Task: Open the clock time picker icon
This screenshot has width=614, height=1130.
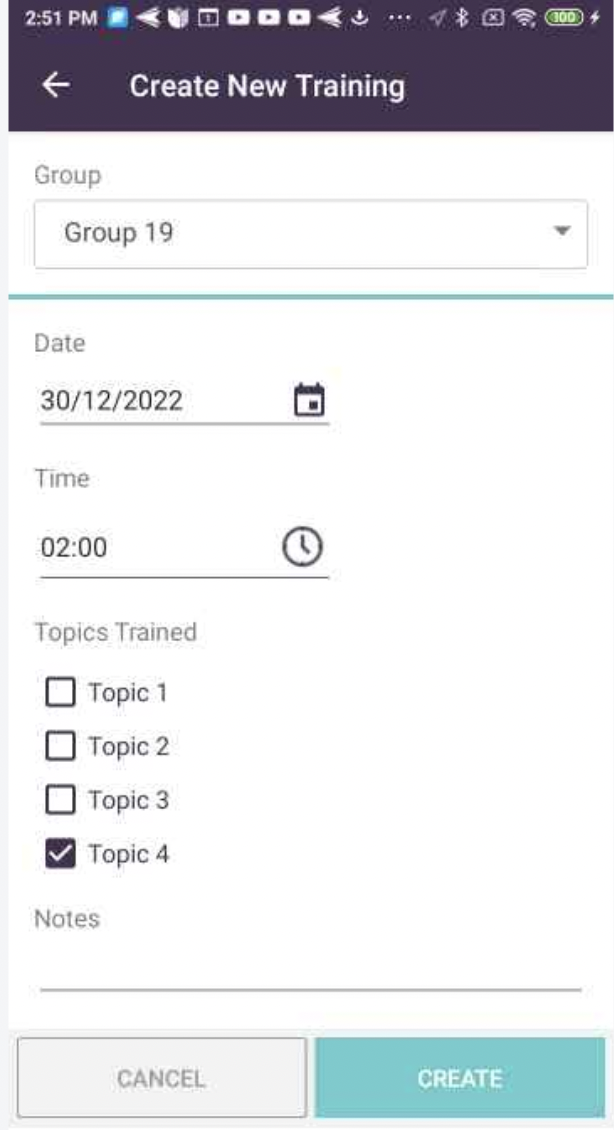Action: [302, 547]
